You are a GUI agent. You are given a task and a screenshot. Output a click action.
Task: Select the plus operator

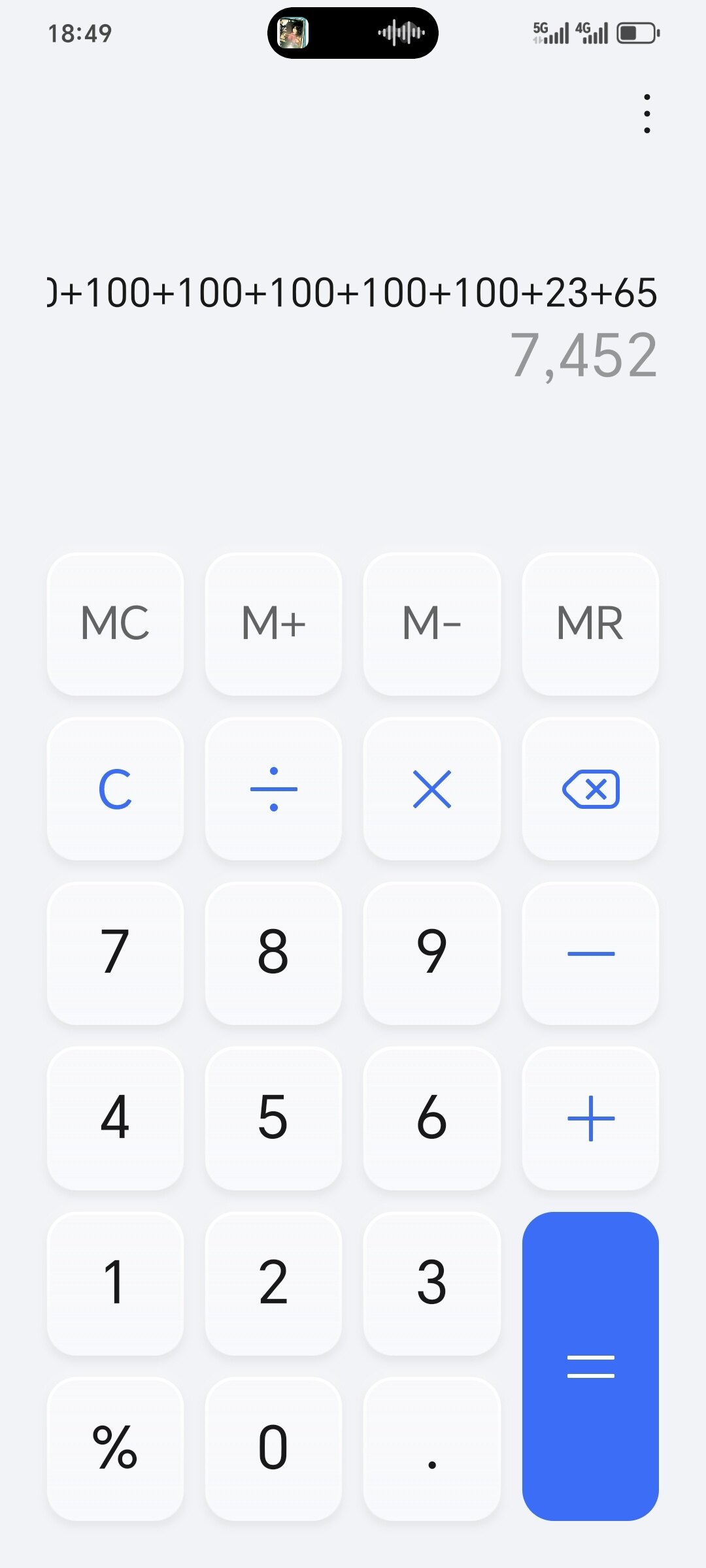pos(590,1118)
